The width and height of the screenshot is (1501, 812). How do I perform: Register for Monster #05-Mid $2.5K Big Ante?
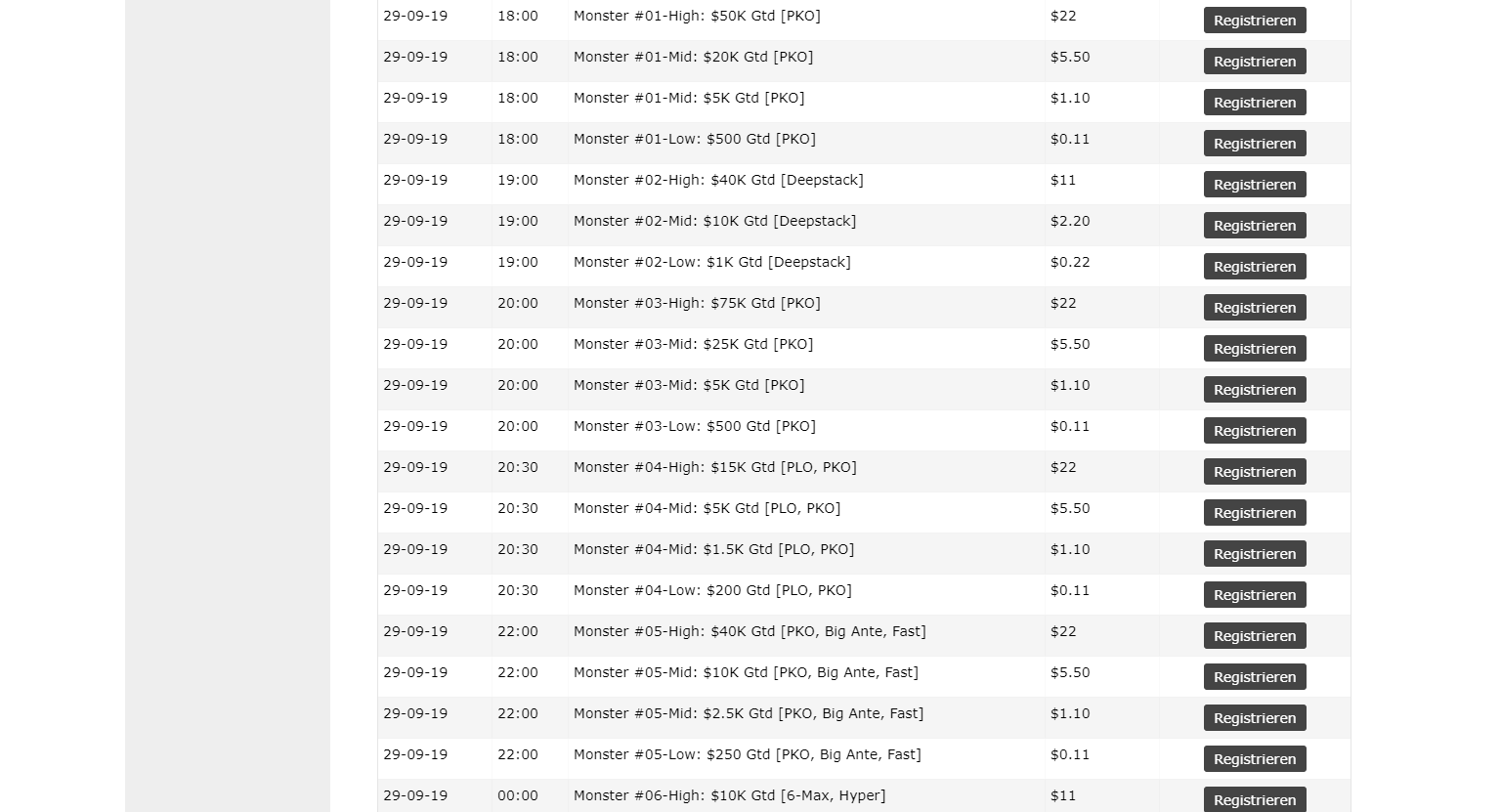click(x=1255, y=718)
